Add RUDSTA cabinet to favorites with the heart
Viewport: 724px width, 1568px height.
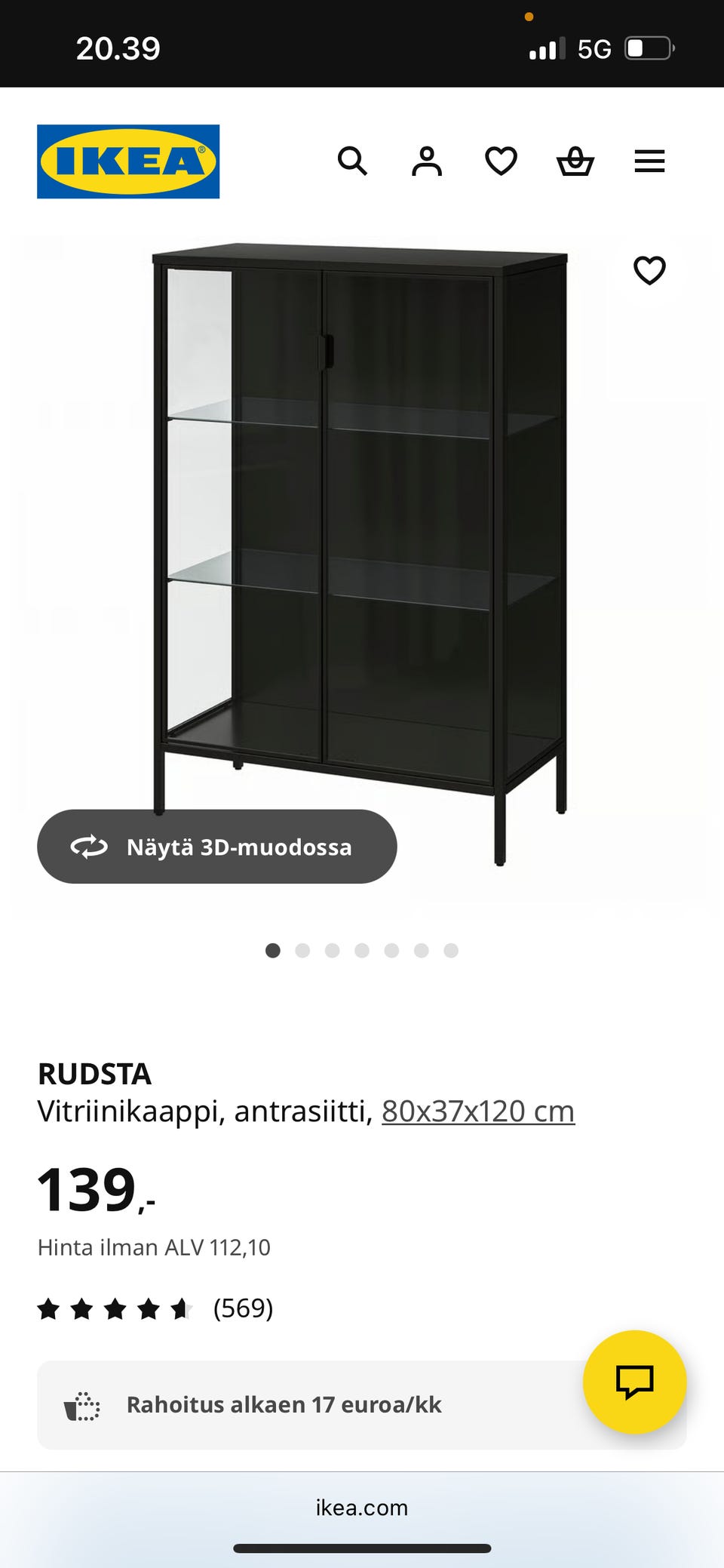coord(650,270)
